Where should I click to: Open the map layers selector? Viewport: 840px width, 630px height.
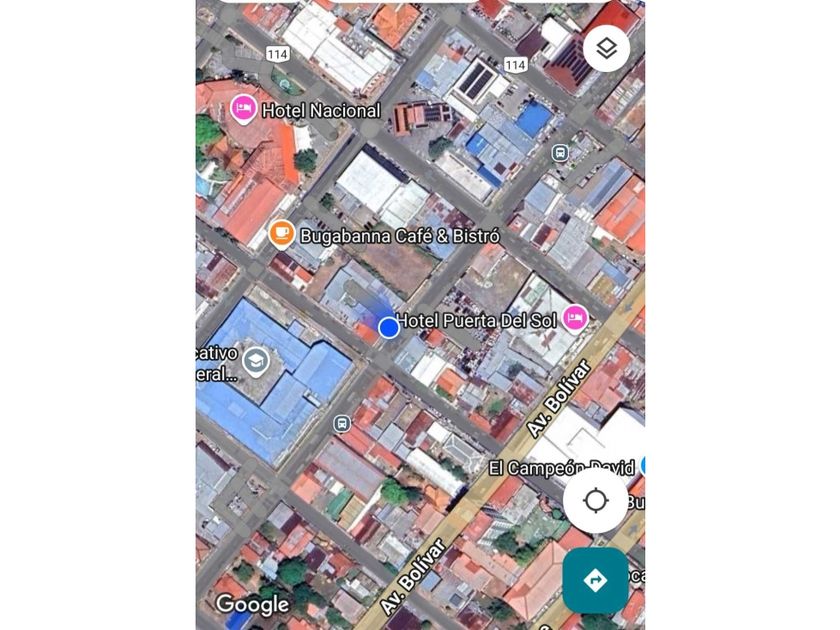606,48
